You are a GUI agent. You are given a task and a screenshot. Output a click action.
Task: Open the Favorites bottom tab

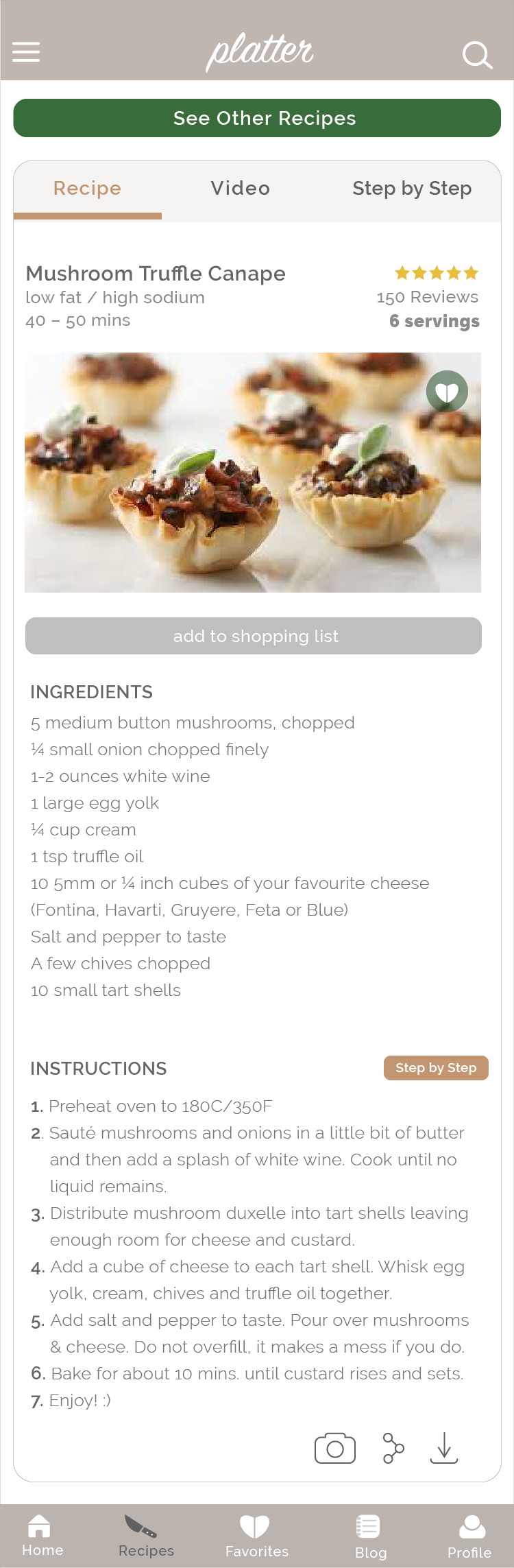[x=256, y=1535]
